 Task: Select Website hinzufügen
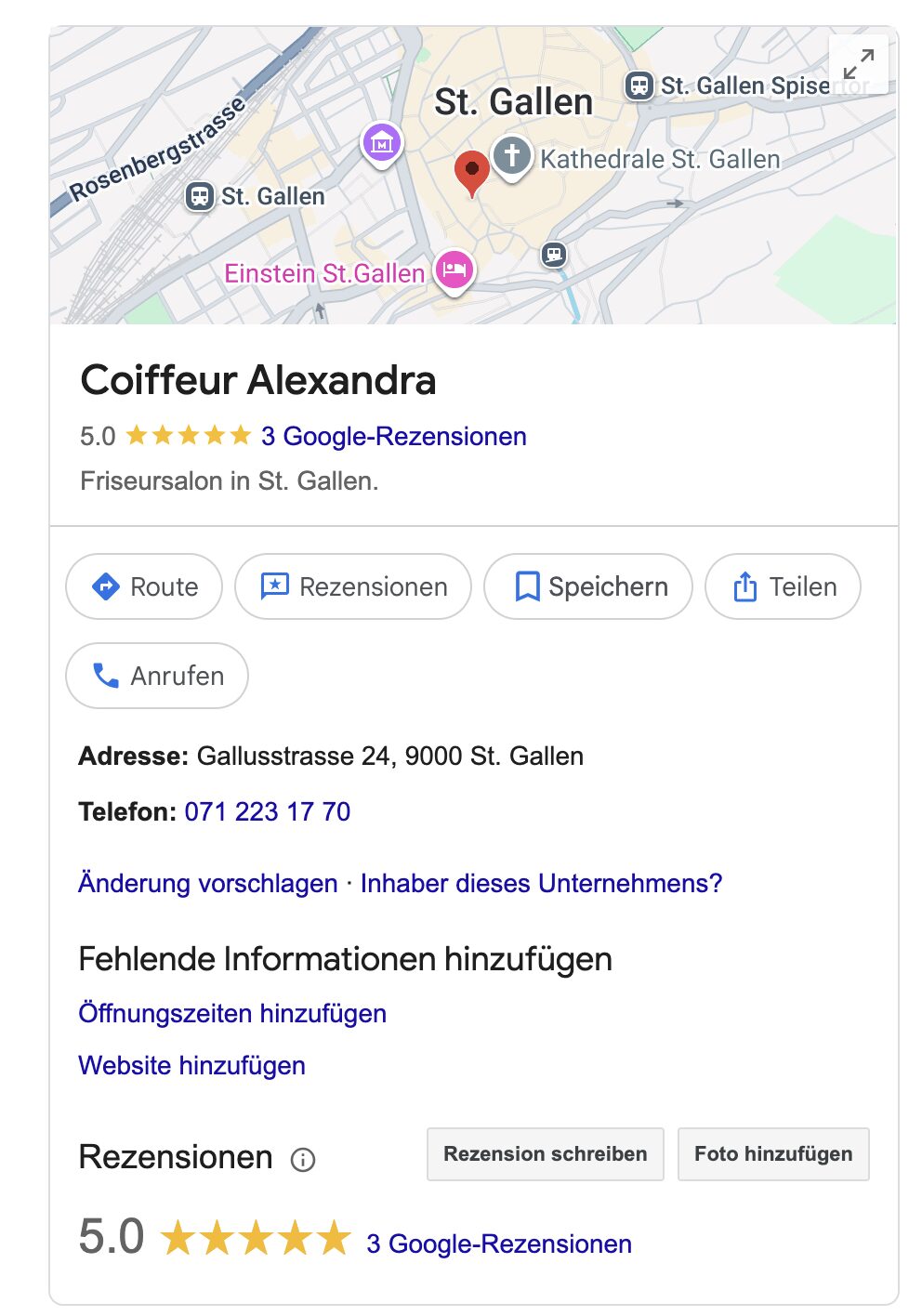pyautogui.click(x=191, y=1065)
